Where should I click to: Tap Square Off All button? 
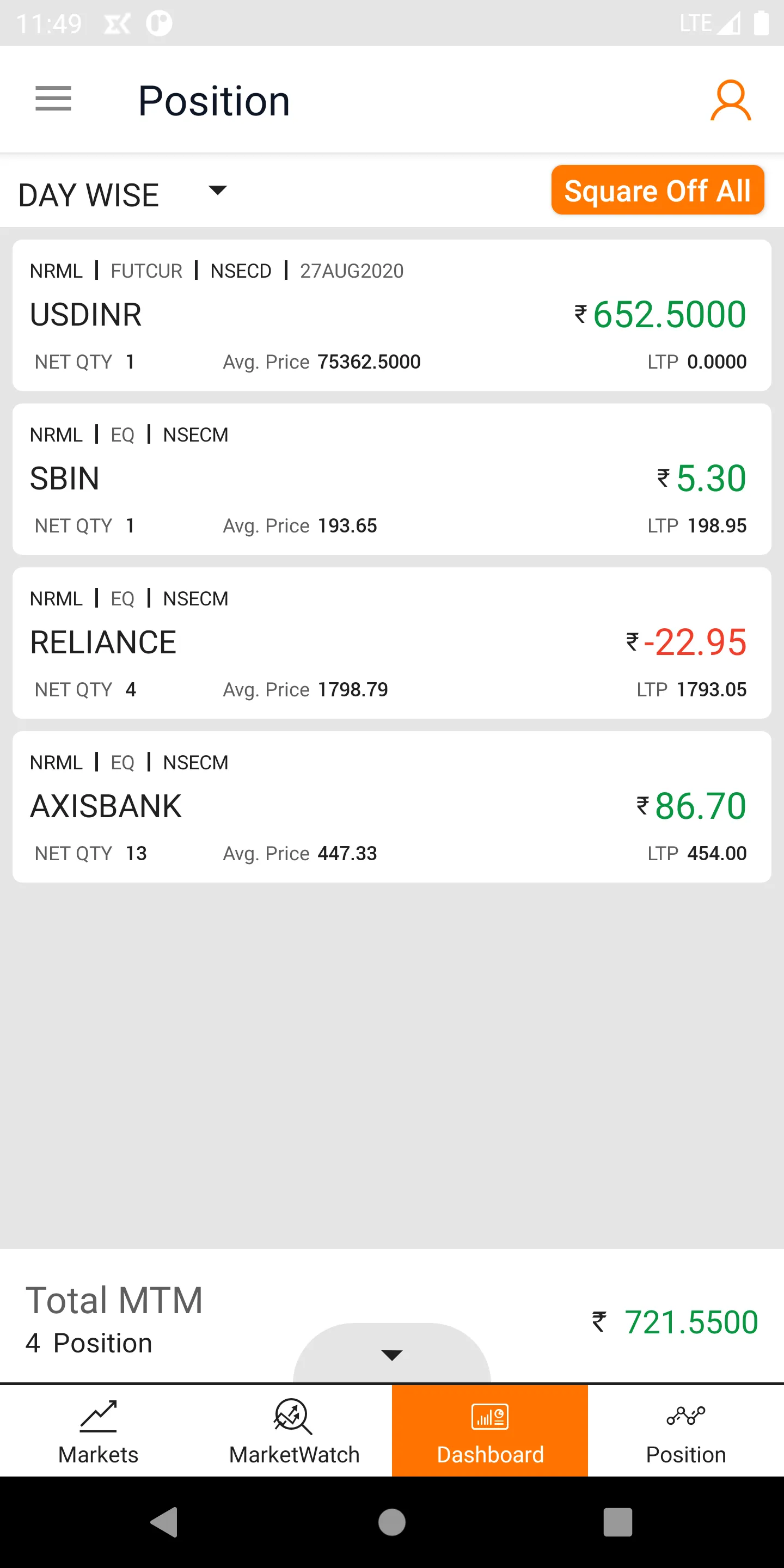click(x=657, y=191)
